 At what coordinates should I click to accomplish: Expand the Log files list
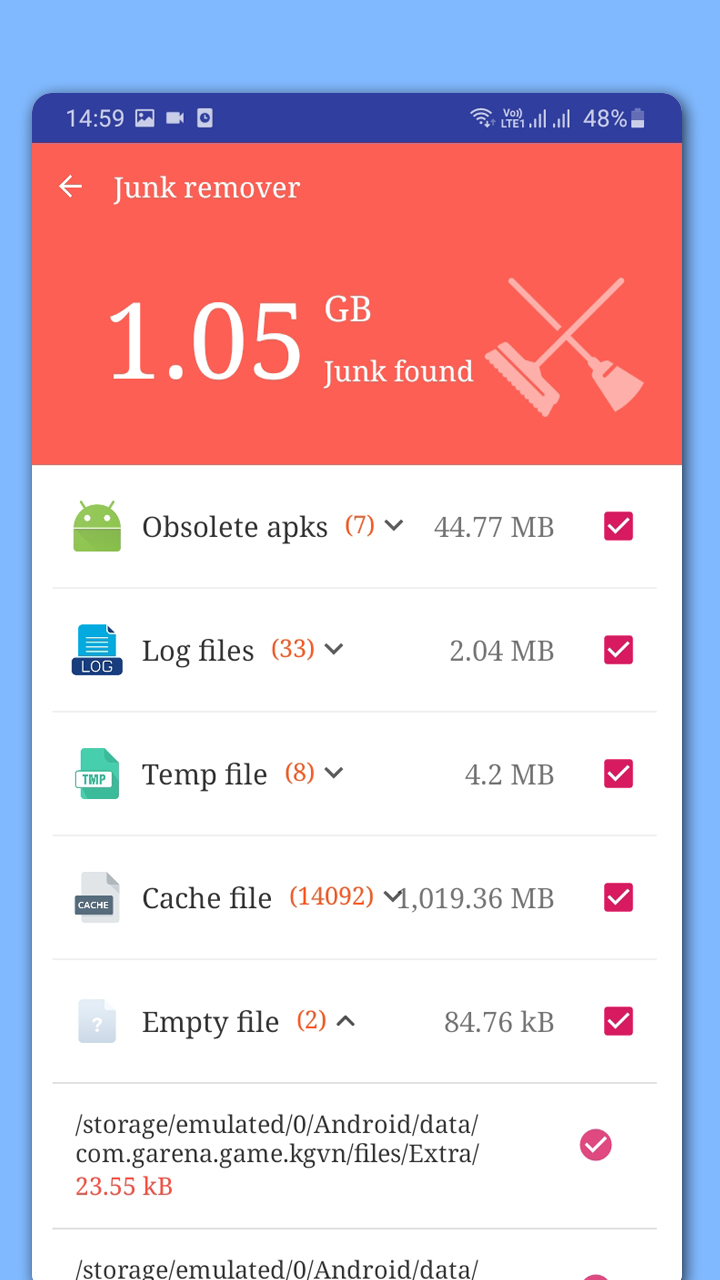point(334,650)
